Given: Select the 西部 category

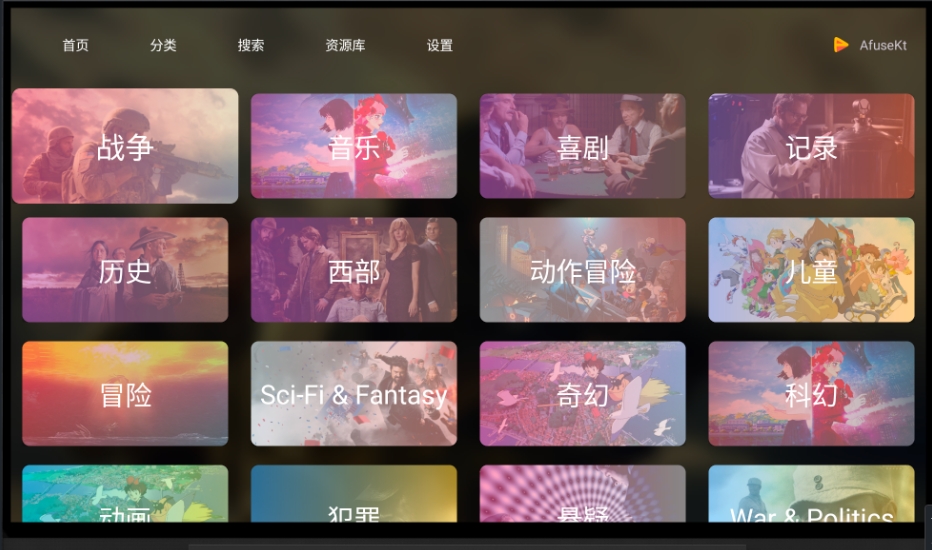Looking at the screenshot, I should coord(354,270).
